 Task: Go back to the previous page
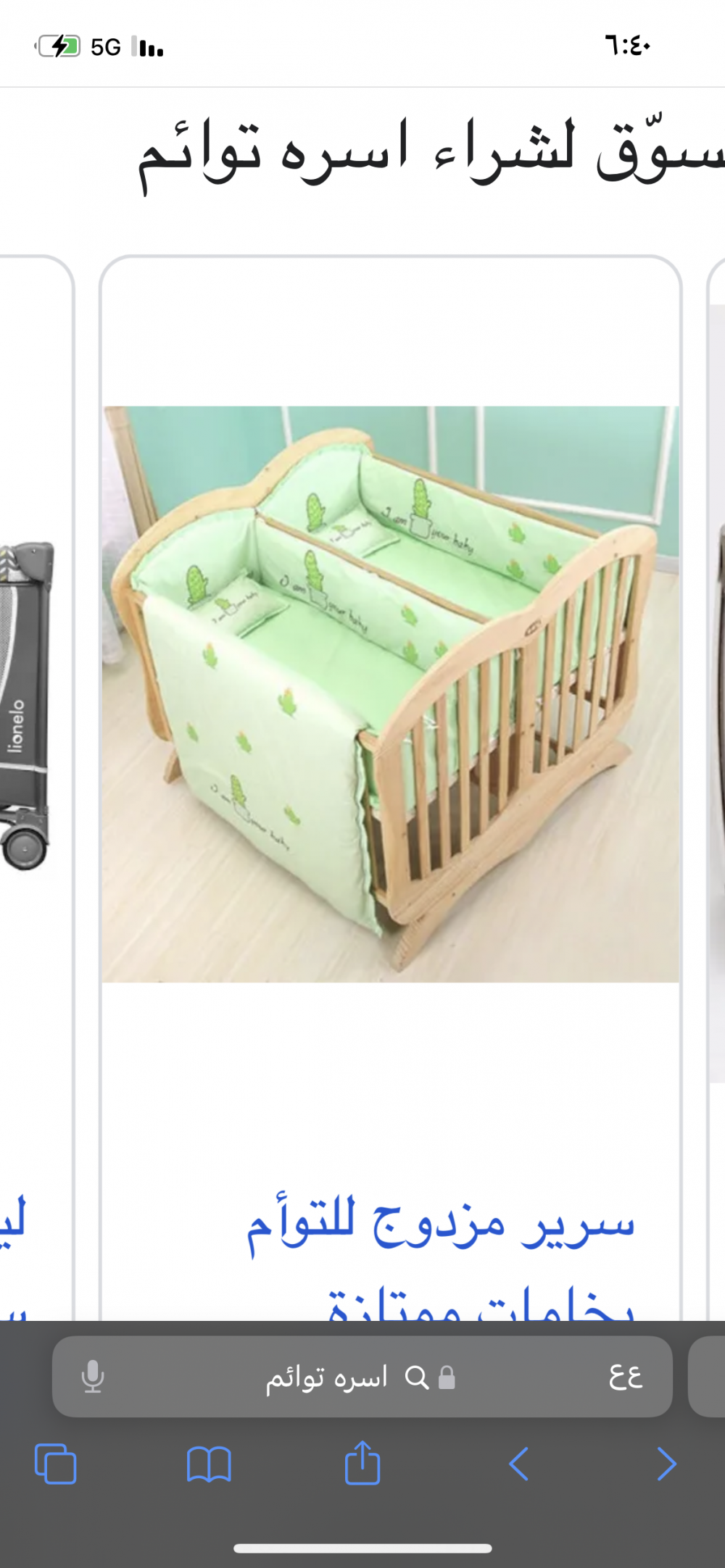519,1464
